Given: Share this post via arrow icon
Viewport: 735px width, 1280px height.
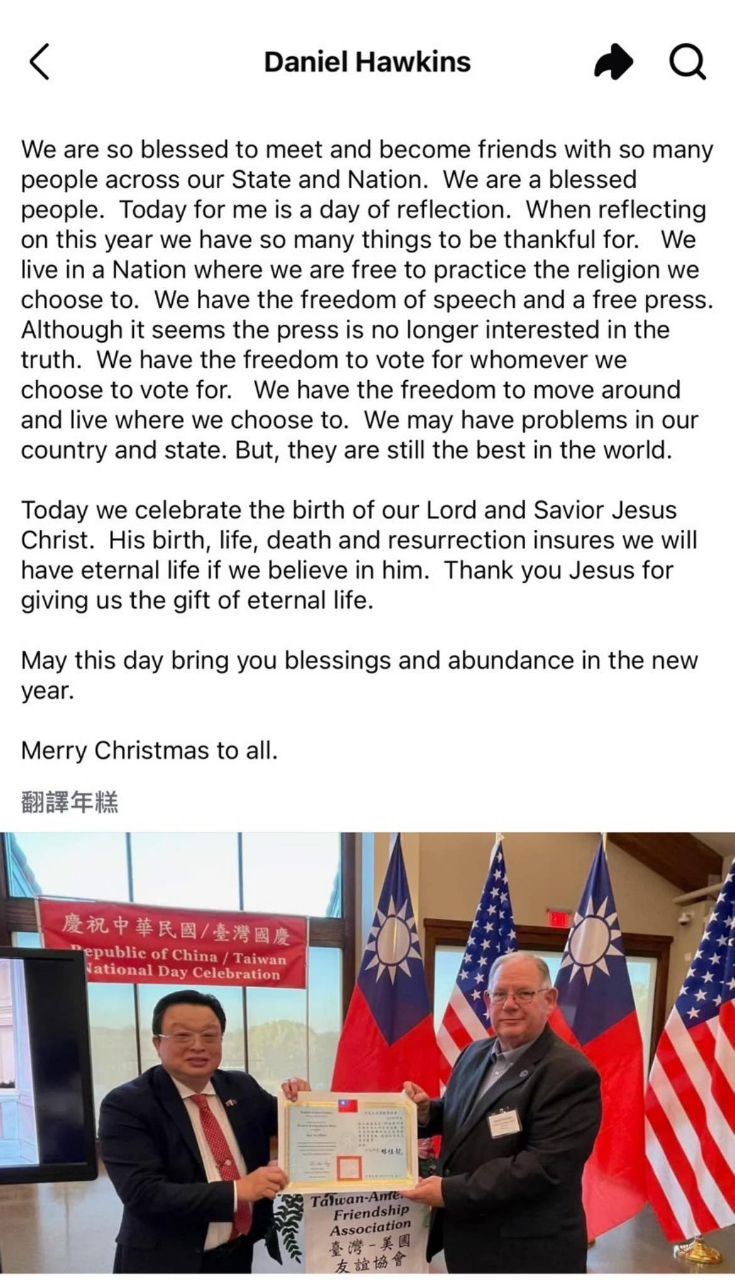Looking at the screenshot, I should coord(613,63).
